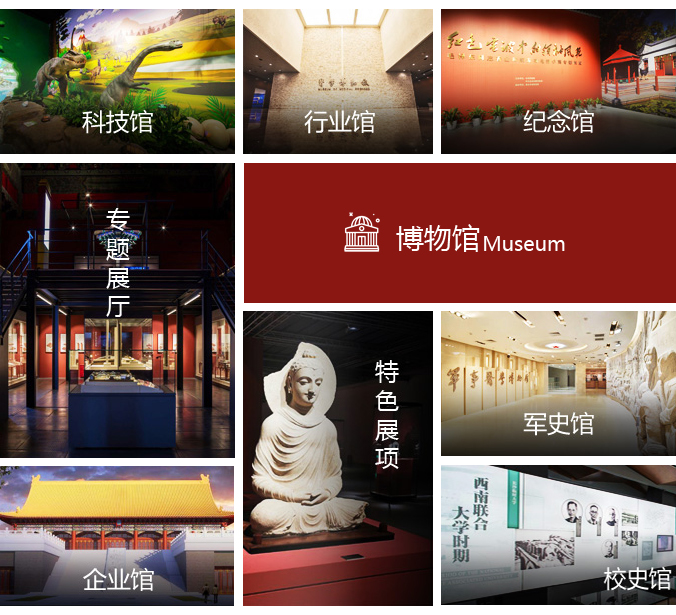Open the 行业馆 tile
The width and height of the screenshot is (676, 615).
pyautogui.click(x=338, y=82)
